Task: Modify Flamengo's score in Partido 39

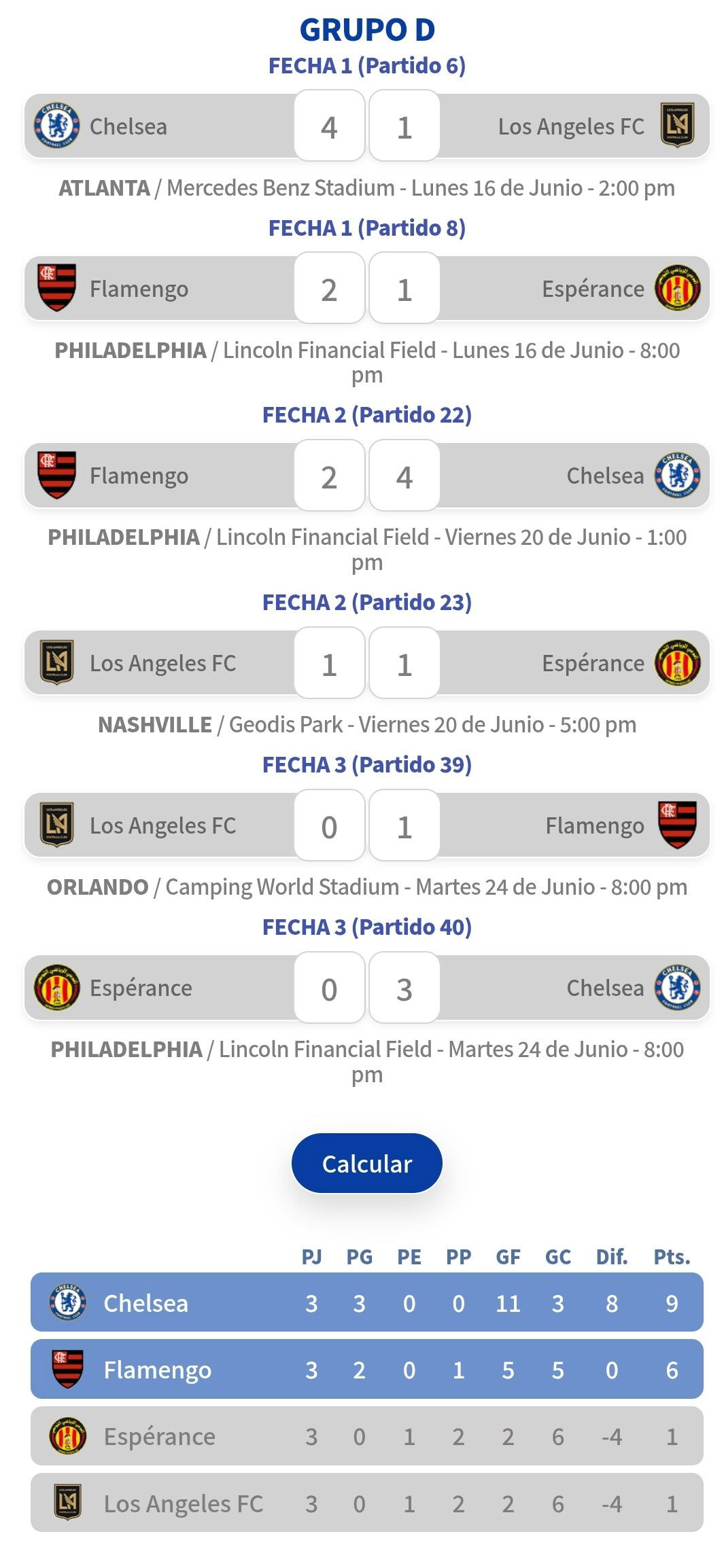Action: pyautogui.click(x=404, y=825)
